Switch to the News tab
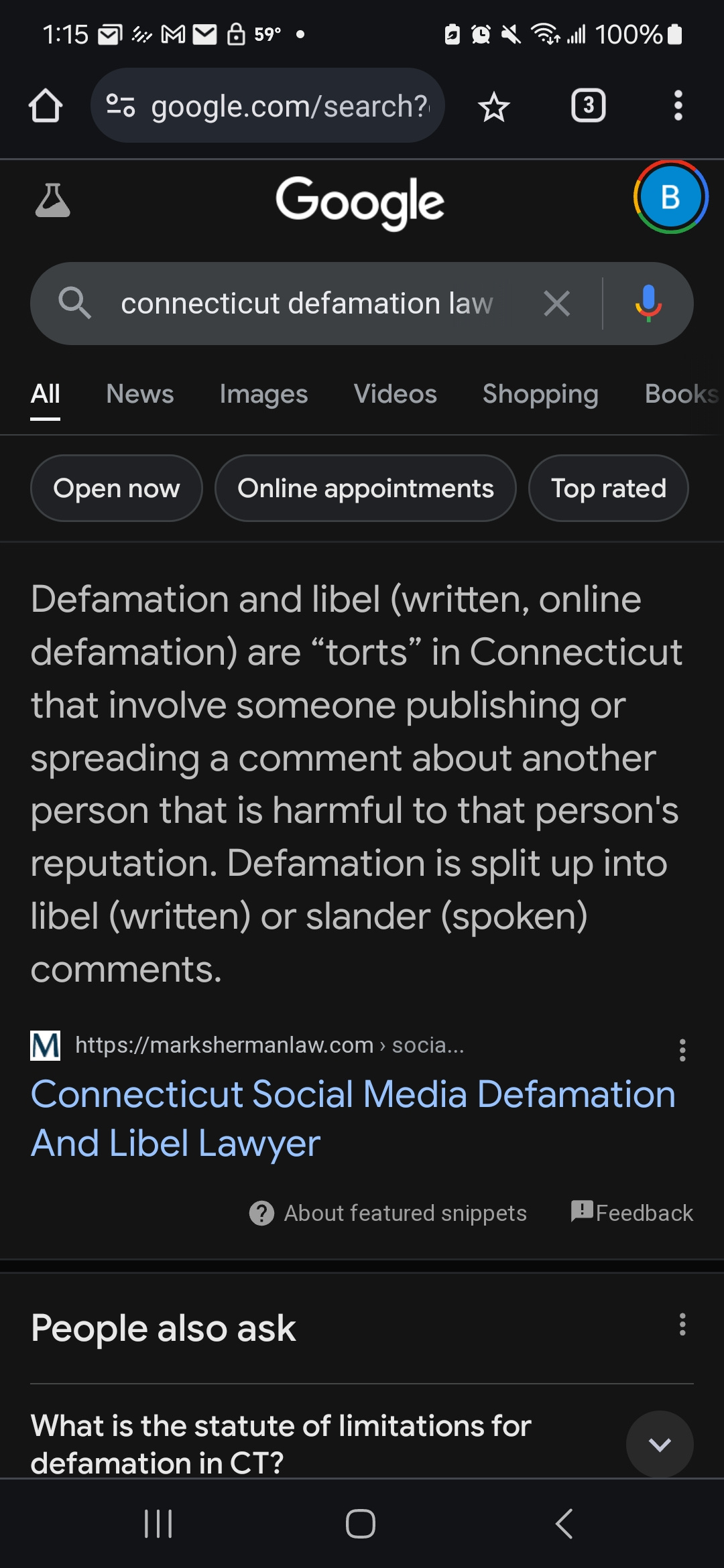The image size is (724, 1568). pos(139,394)
